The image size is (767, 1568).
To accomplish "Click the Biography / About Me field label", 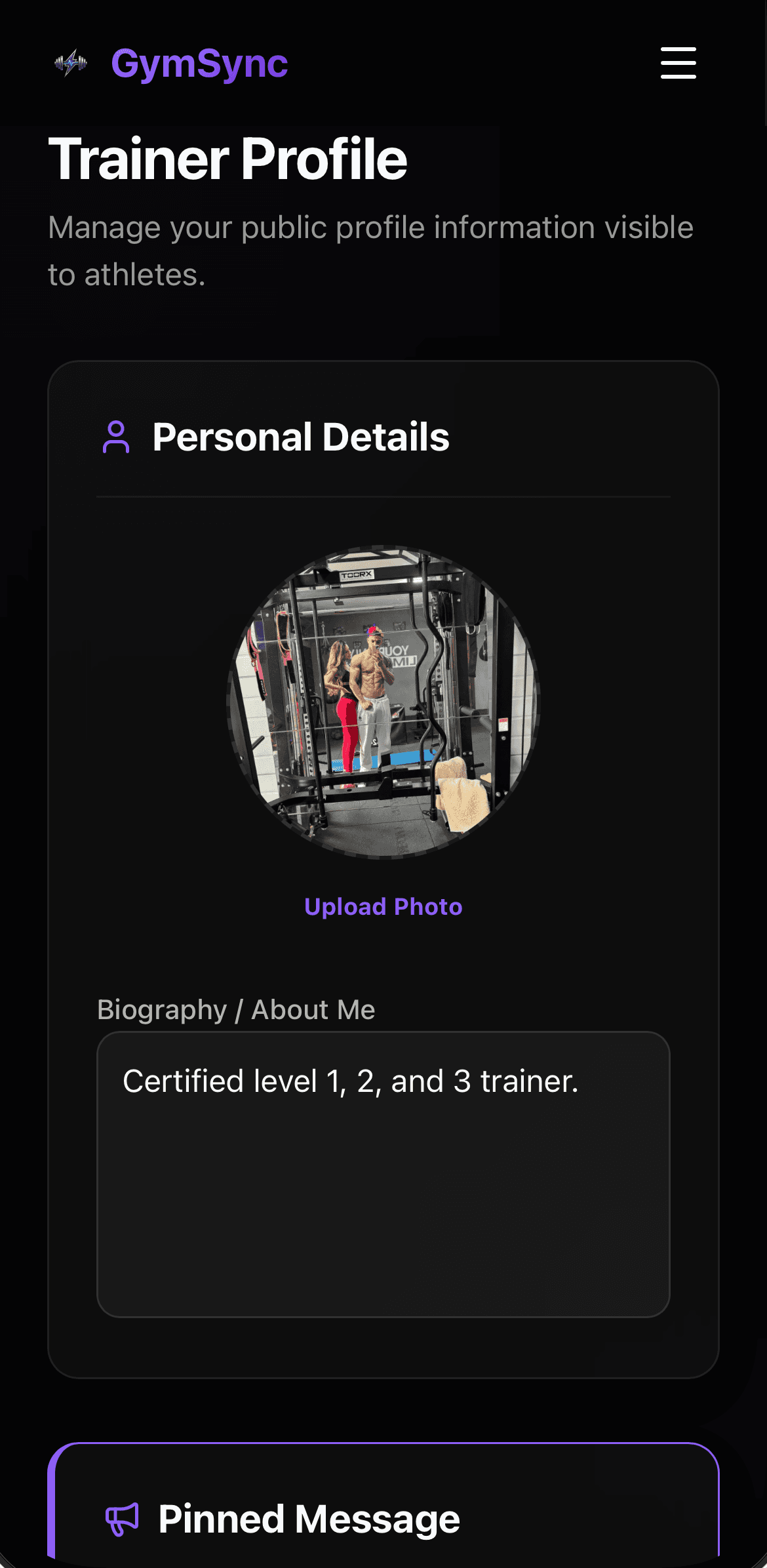I will tap(236, 1009).
